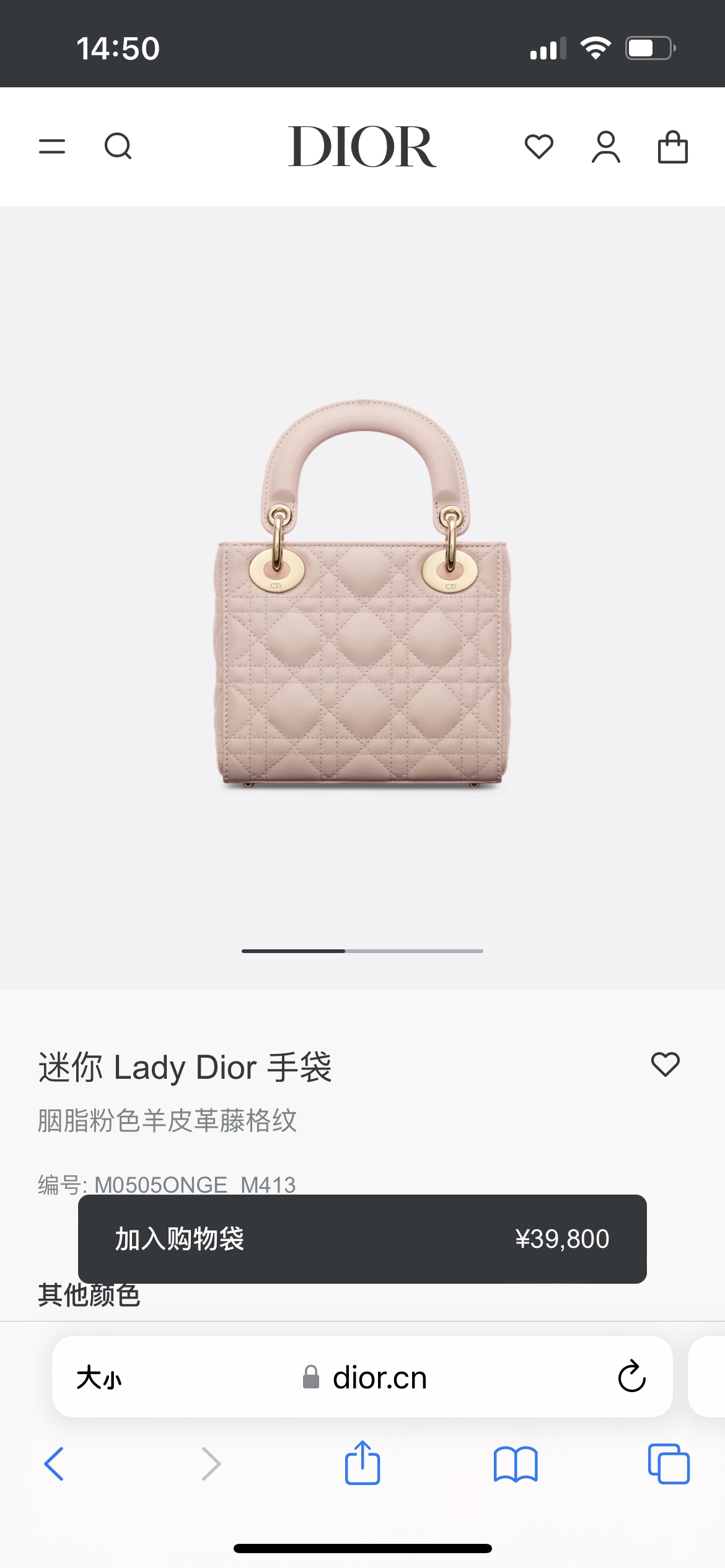Tap 加入购物袋 to add to bag
The image size is (725, 1568).
click(x=362, y=1239)
